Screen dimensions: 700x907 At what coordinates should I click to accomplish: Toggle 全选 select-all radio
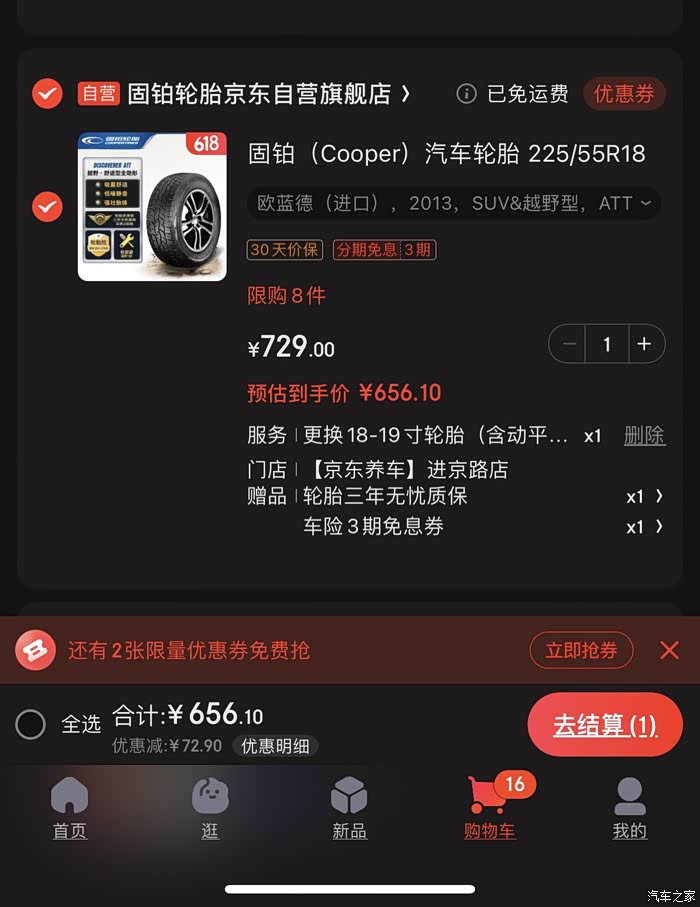[x=31, y=724]
